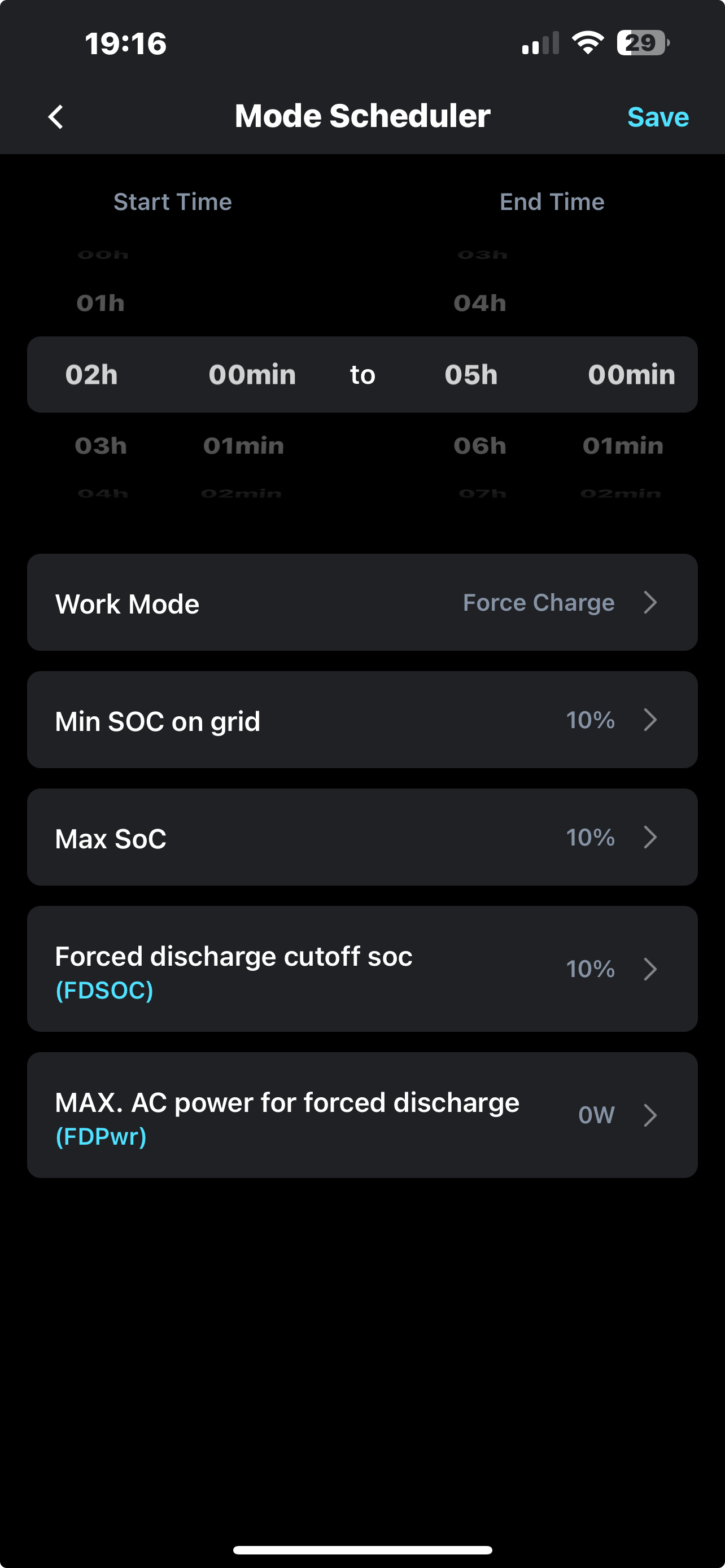
Task: Open Forced discharge cutoff soc setting
Action: (x=362, y=969)
